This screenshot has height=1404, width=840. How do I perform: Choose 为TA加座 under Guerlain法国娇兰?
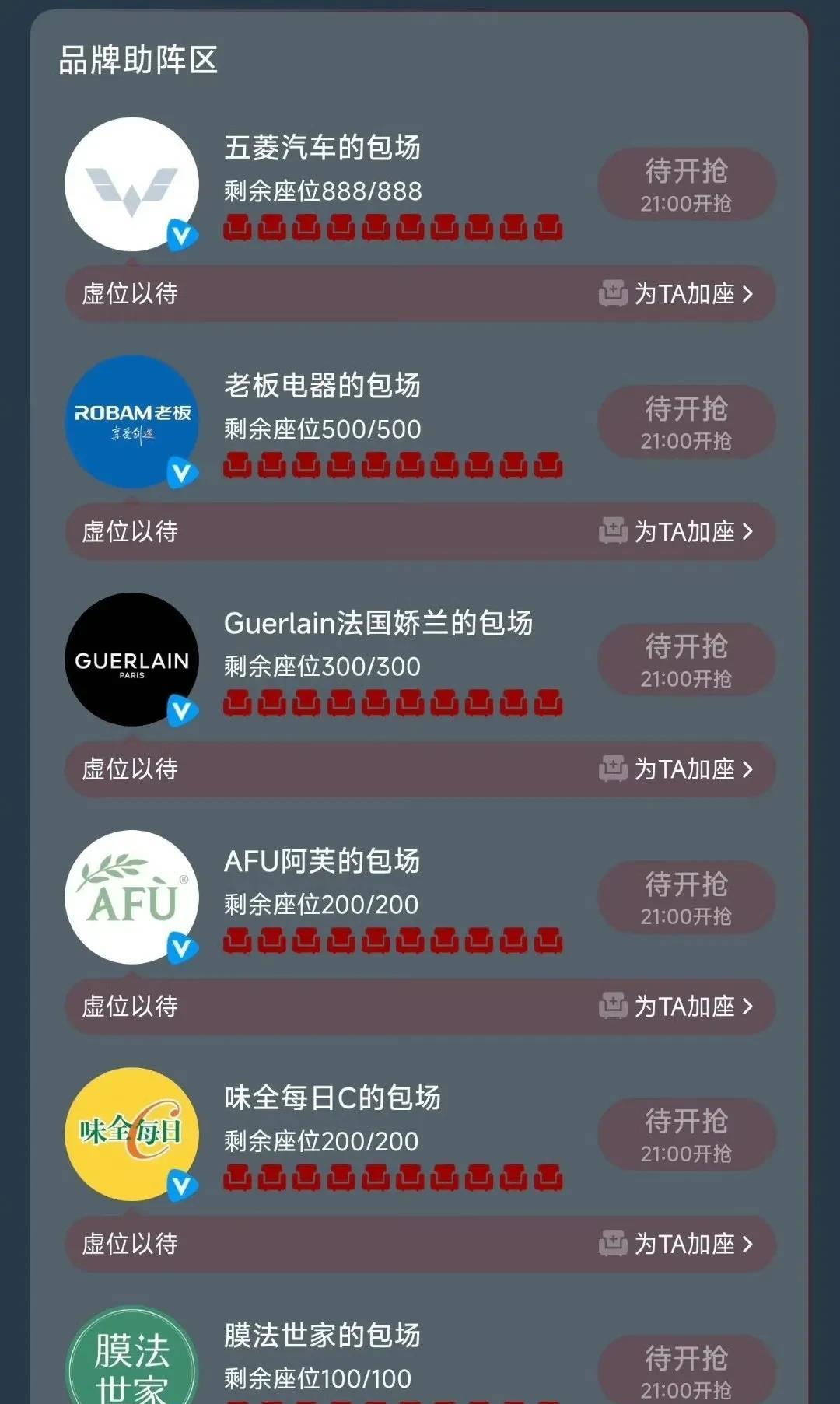[x=676, y=769]
